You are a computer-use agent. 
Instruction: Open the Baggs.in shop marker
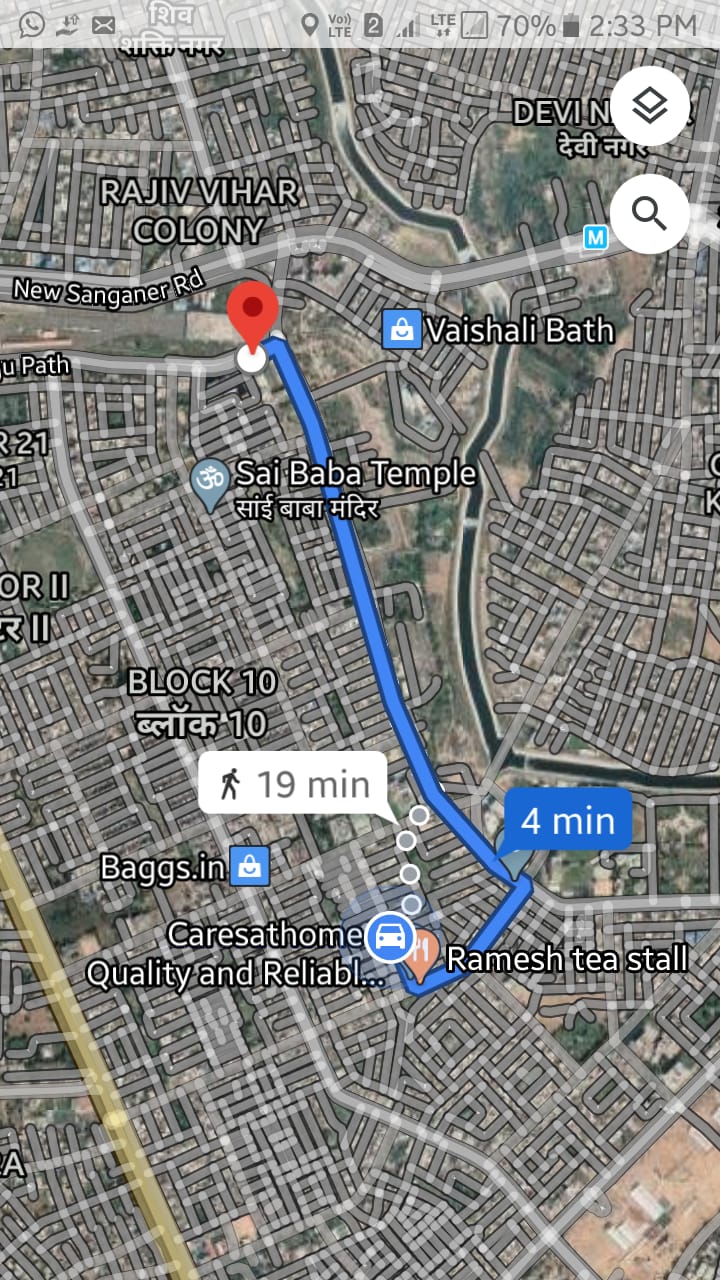click(x=249, y=867)
